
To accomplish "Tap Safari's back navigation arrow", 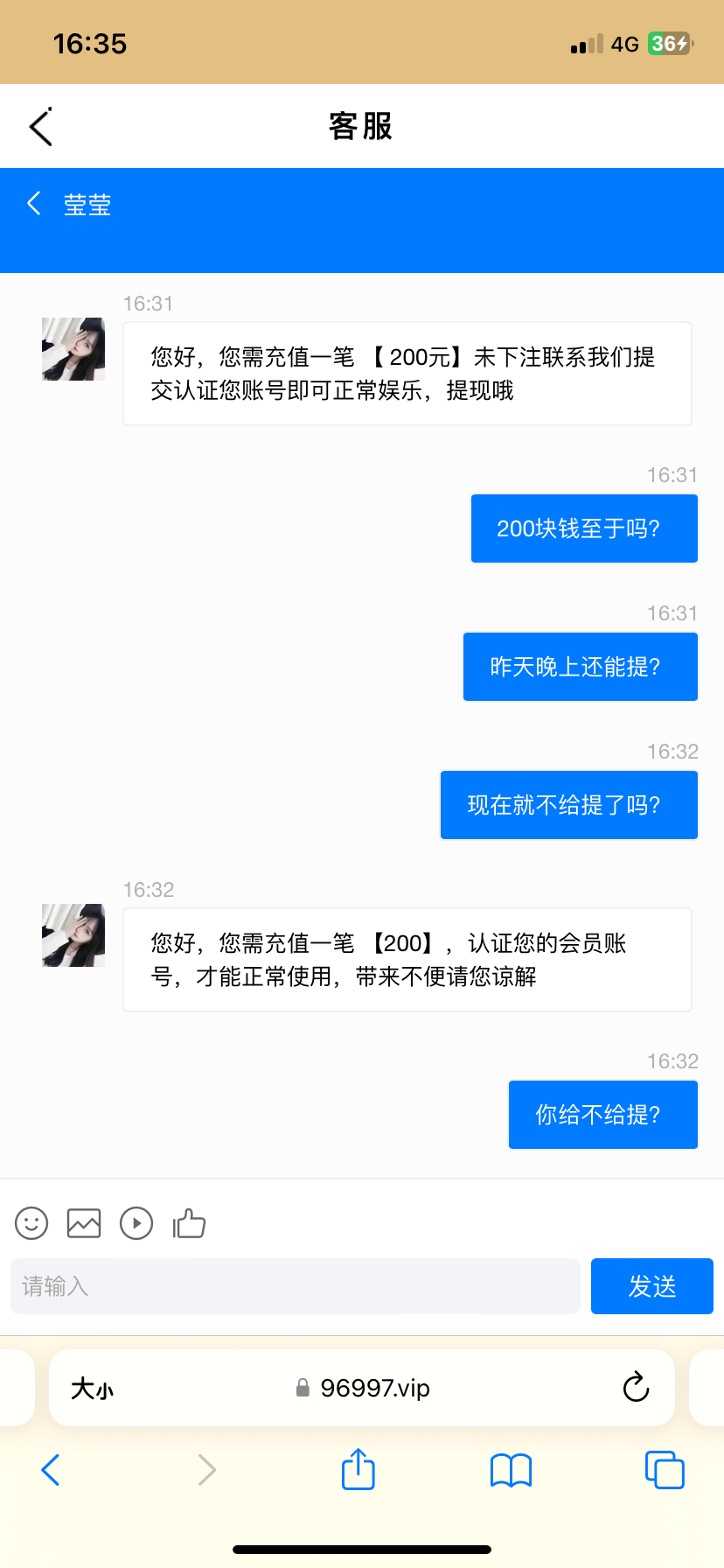I will coord(50,1470).
